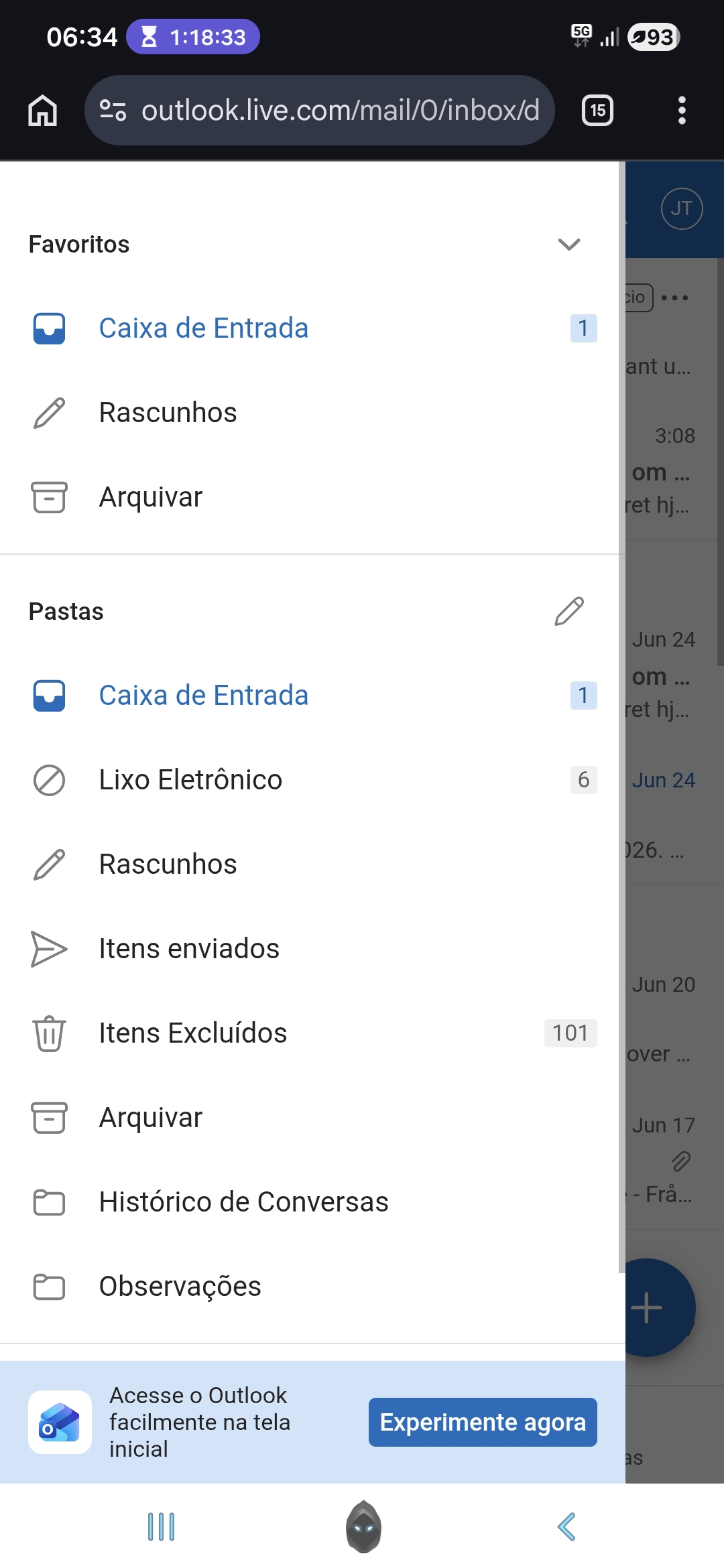Go back with the system back arrow
Viewport: 724px width, 1568px height.
click(566, 1527)
